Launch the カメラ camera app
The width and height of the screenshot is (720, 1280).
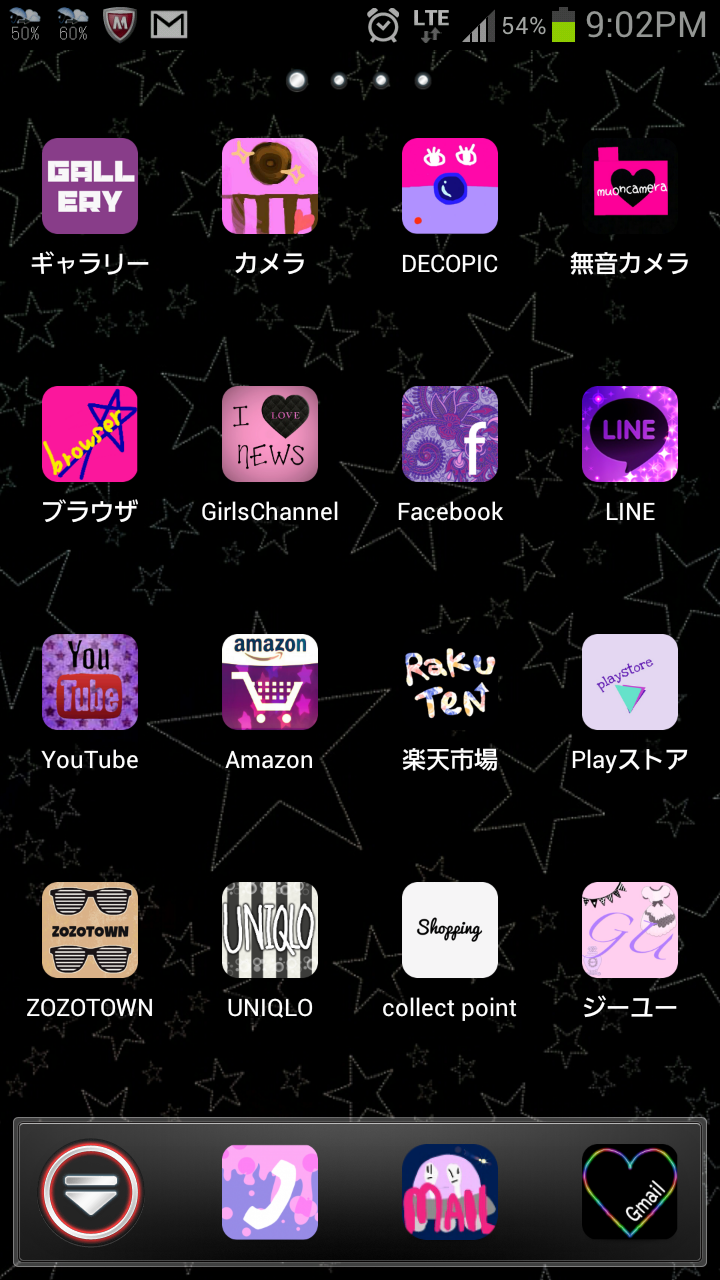pyautogui.click(x=270, y=185)
